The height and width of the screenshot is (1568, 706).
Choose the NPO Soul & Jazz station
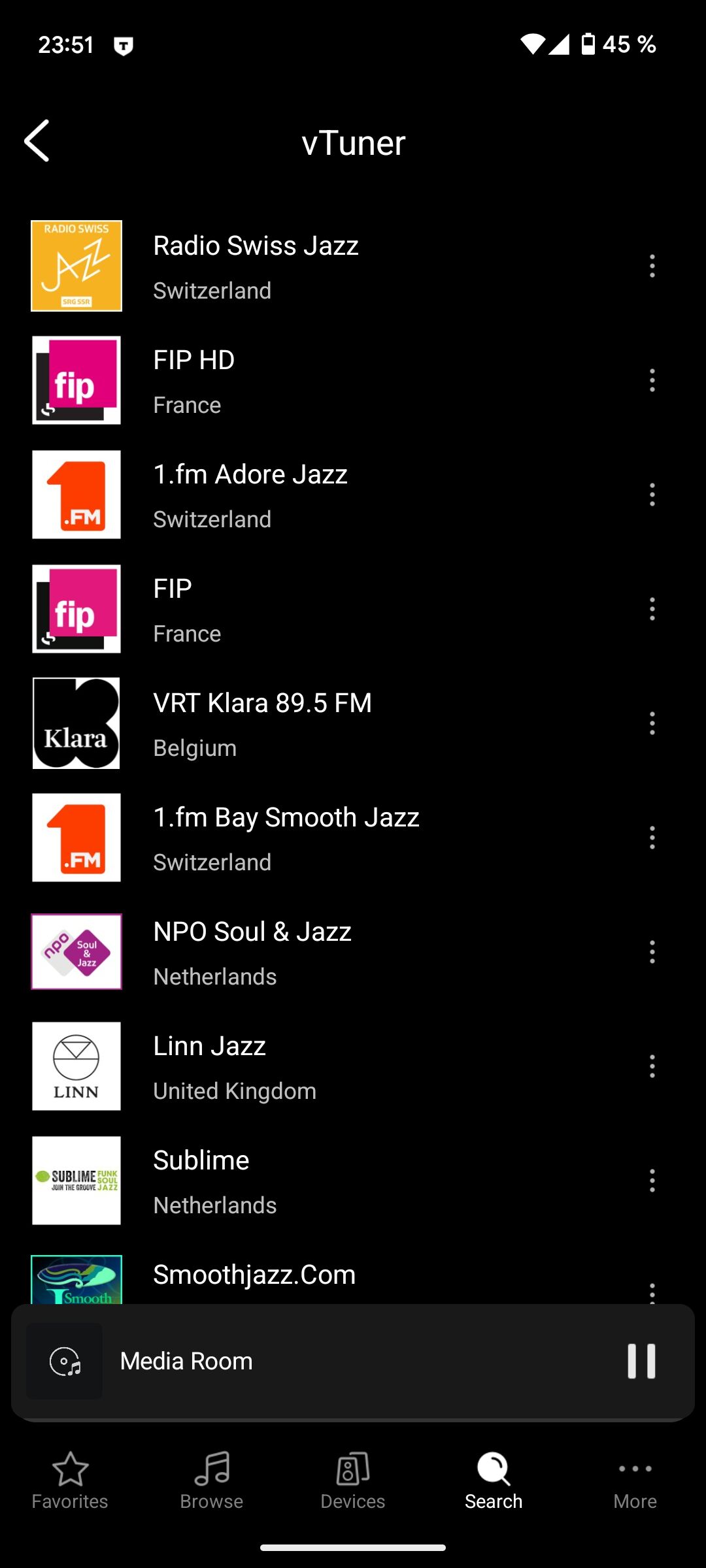pos(353,952)
